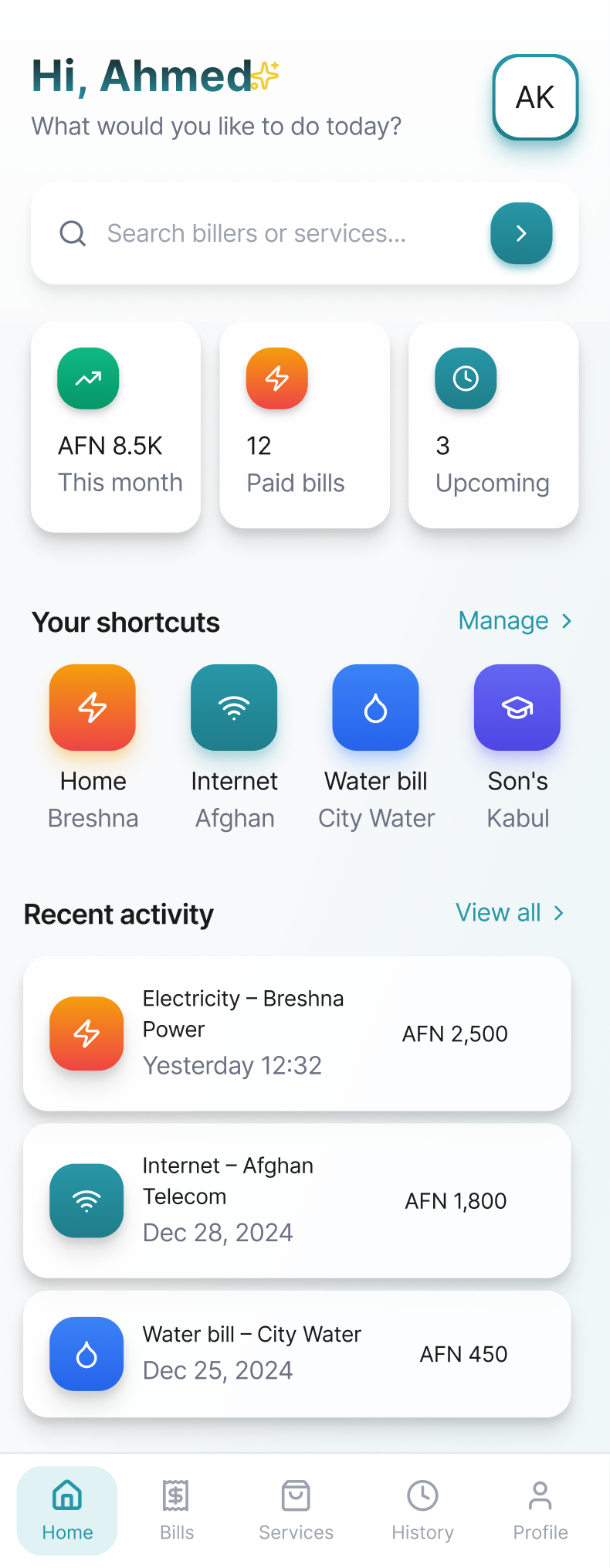610x1568 pixels.
Task: Open the AFN 8.5K This month card
Action: [x=116, y=426]
